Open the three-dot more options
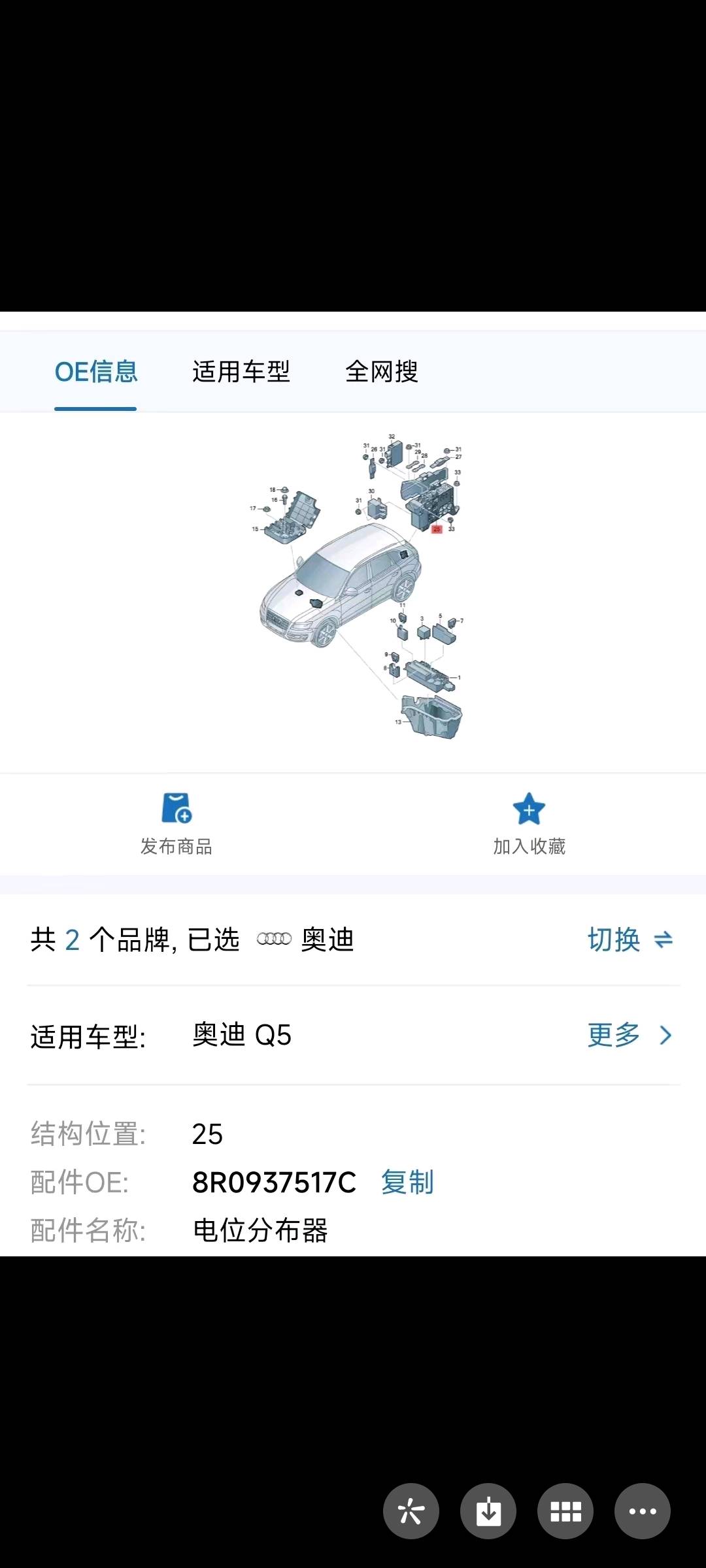Viewport: 706px width, 1568px height. [643, 1511]
